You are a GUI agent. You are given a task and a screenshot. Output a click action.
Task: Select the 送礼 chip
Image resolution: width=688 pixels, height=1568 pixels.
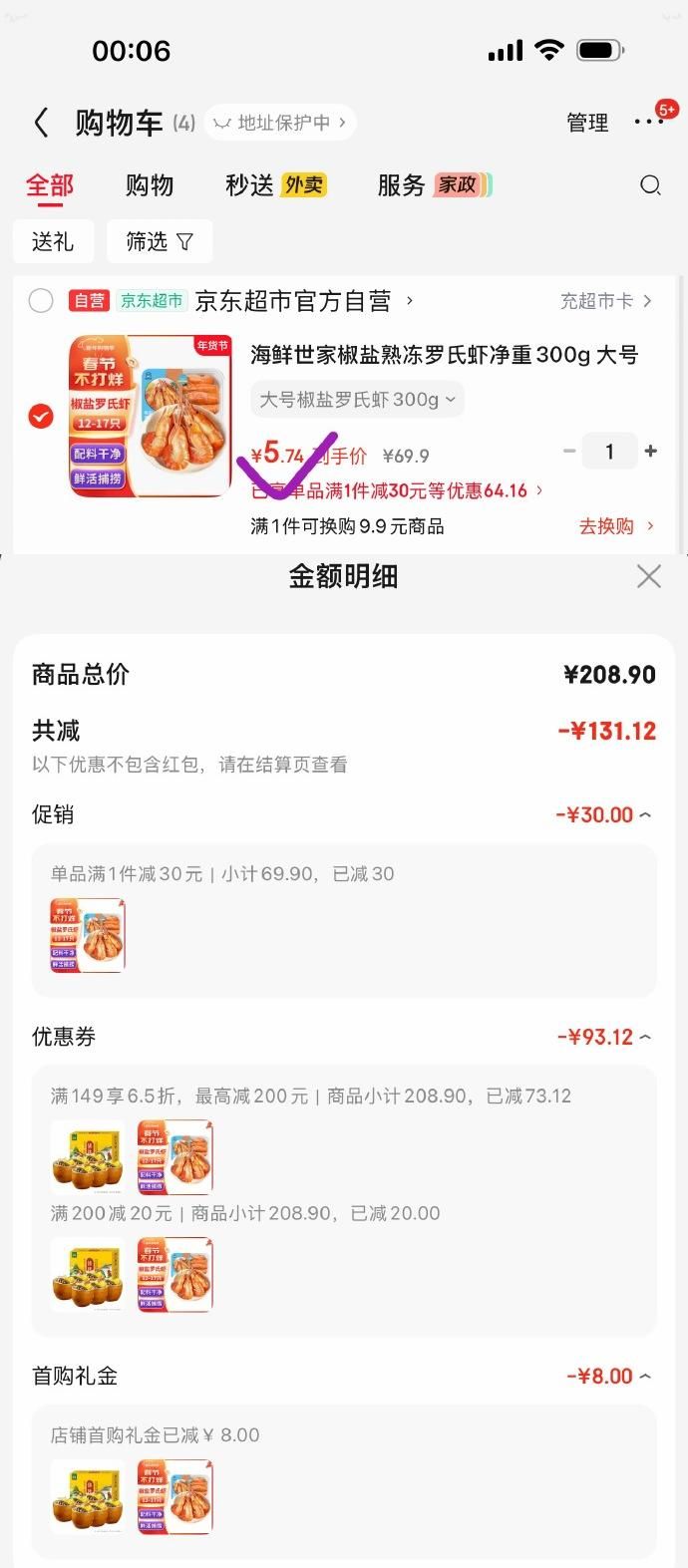(53, 241)
